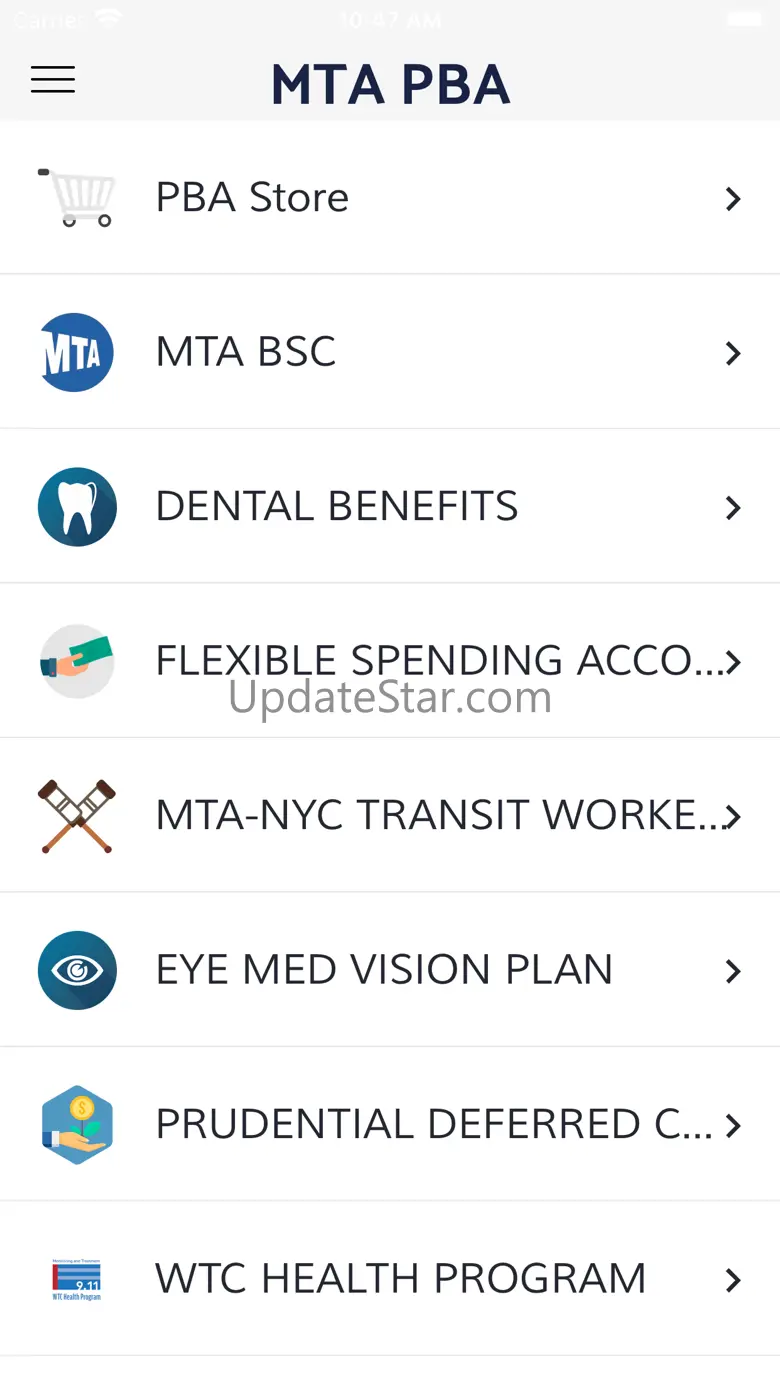Select the MTA-NYC Transit Workers row
This screenshot has height=1387, width=780.
click(390, 815)
